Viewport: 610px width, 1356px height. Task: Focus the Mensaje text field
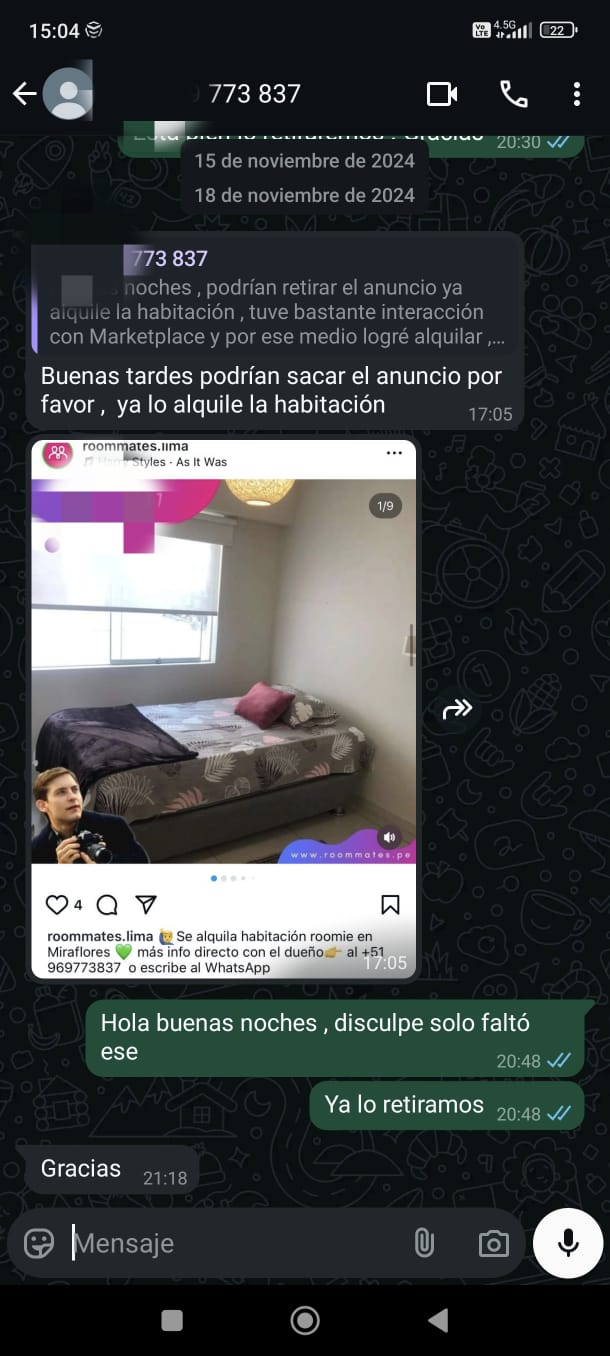[x=235, y=1243]
